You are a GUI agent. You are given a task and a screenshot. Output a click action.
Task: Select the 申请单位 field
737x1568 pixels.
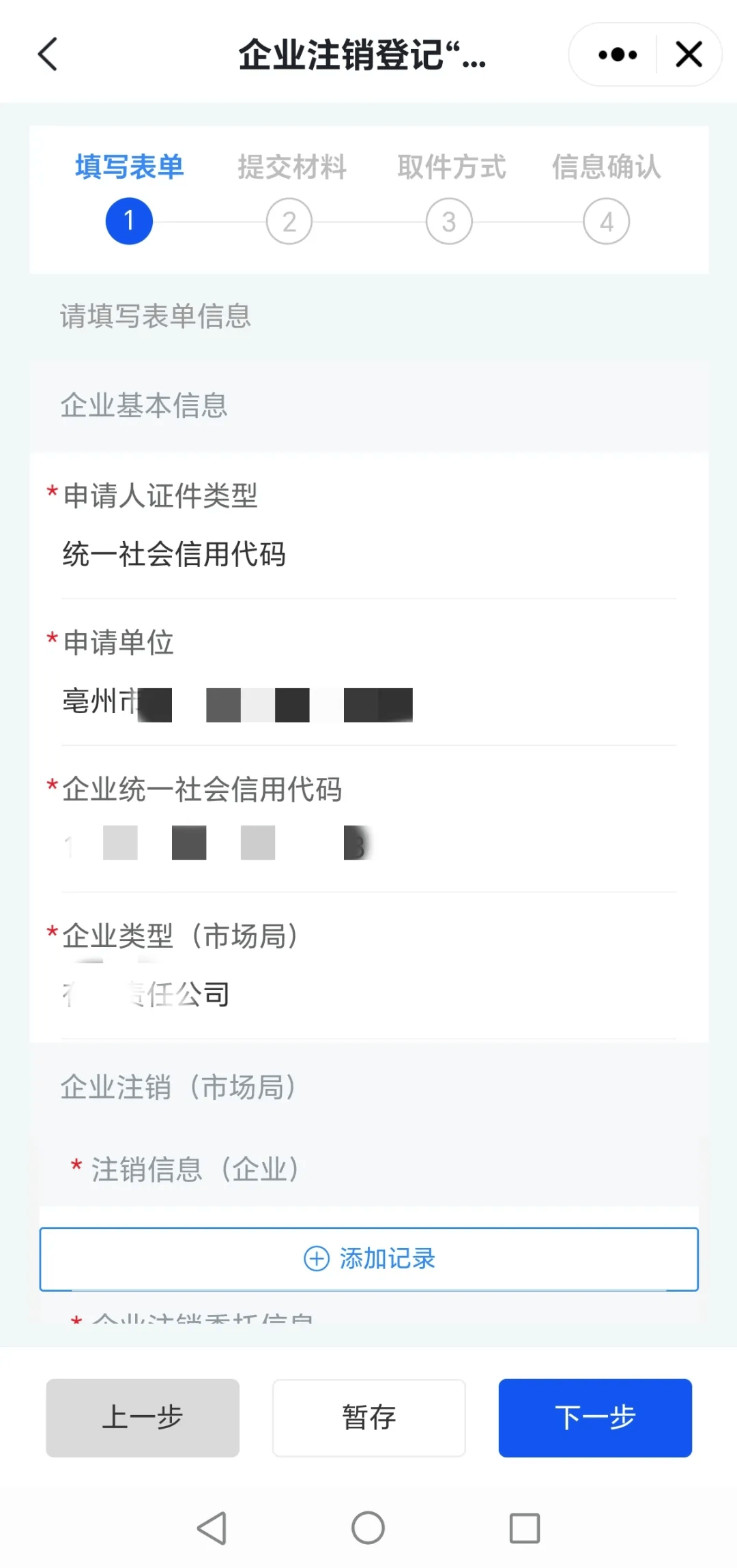(x=369, y=703)
